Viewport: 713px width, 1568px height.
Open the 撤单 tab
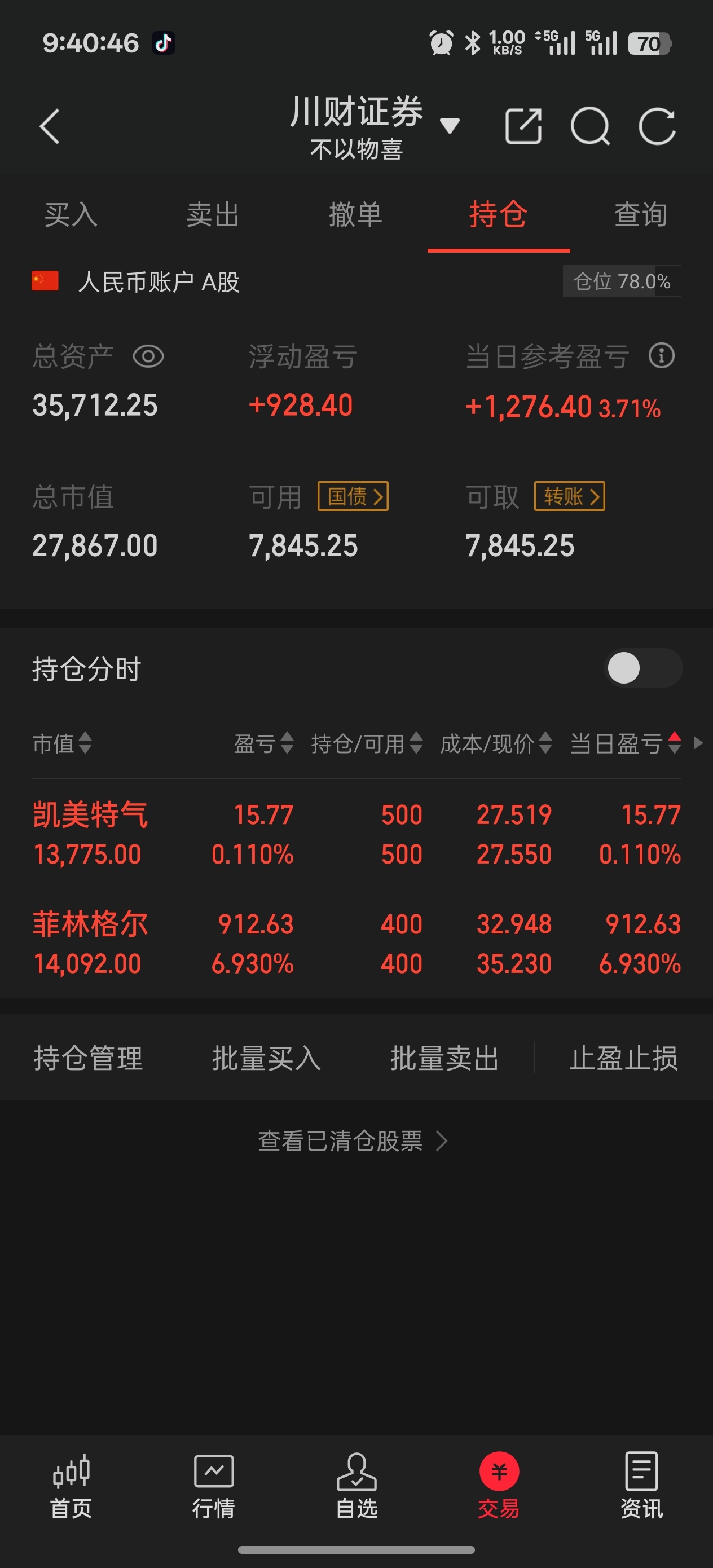click(355, 215)
